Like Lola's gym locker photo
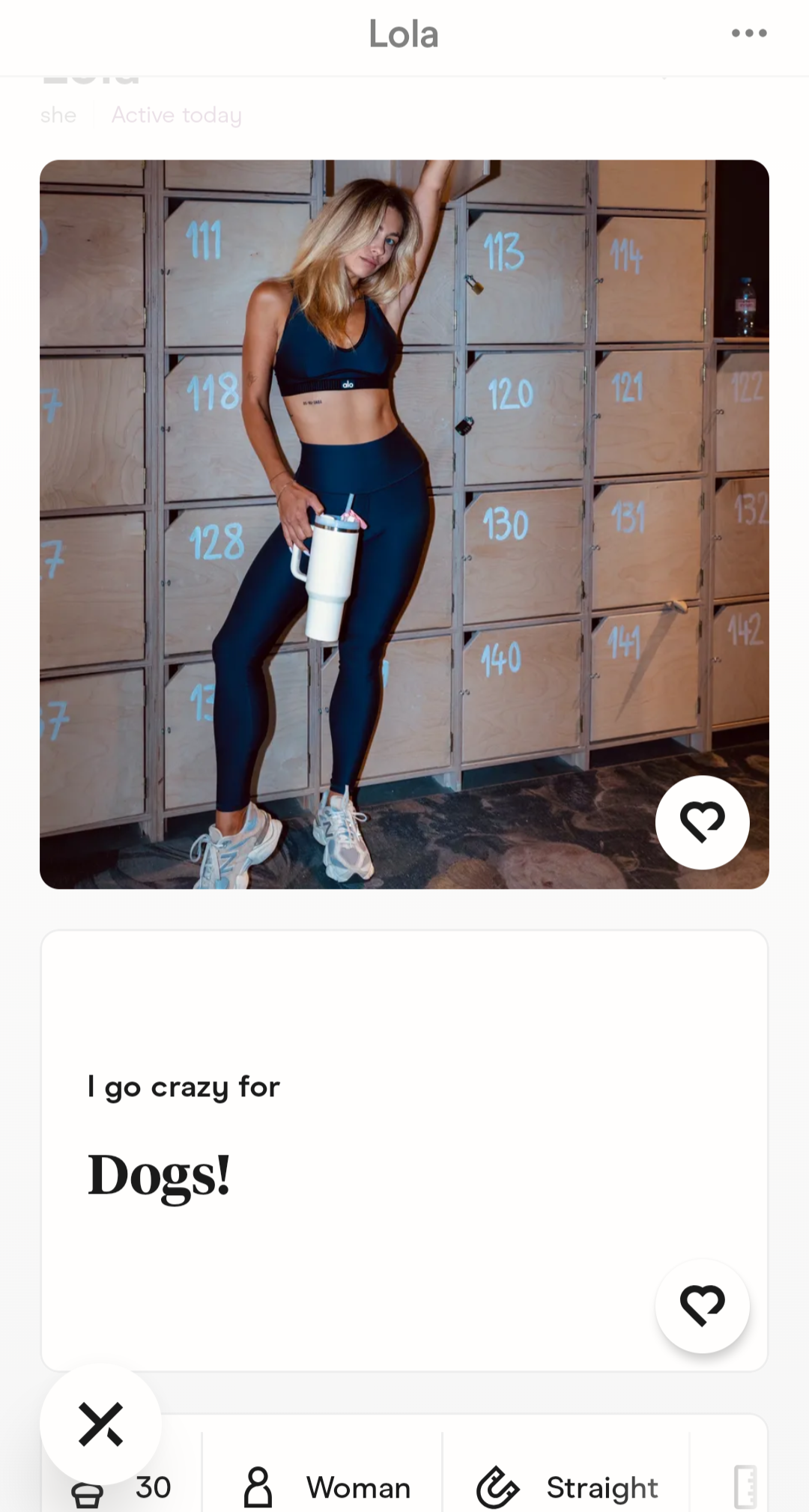The image size is (809, 1512). (703, 822)
